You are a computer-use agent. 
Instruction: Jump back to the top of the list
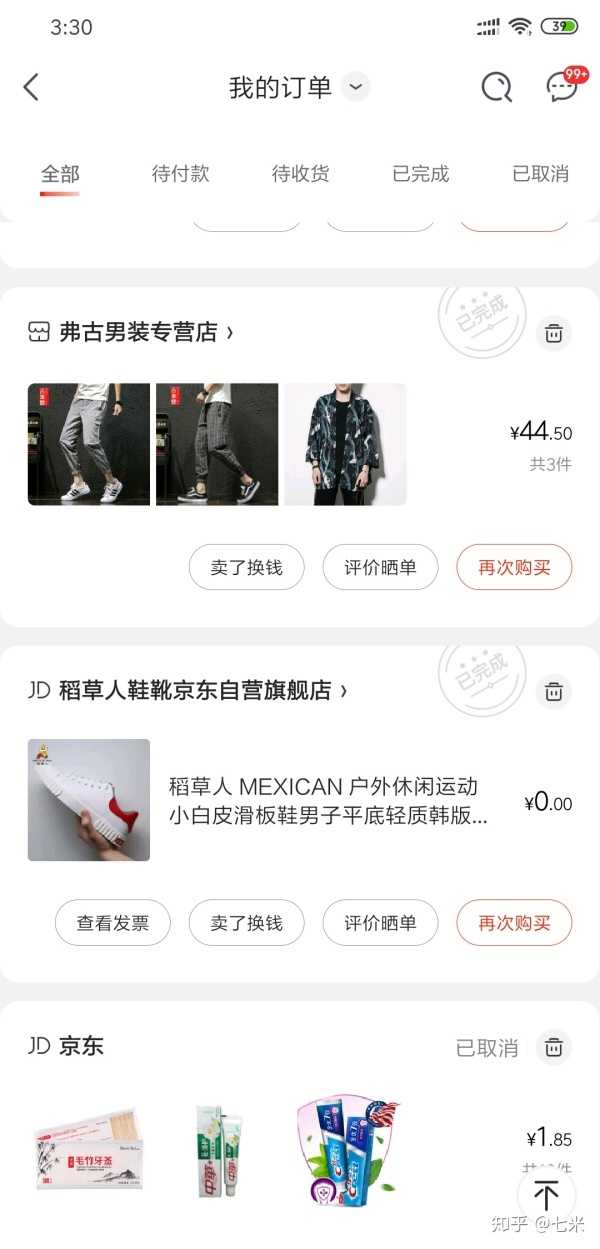[546, 1195]
